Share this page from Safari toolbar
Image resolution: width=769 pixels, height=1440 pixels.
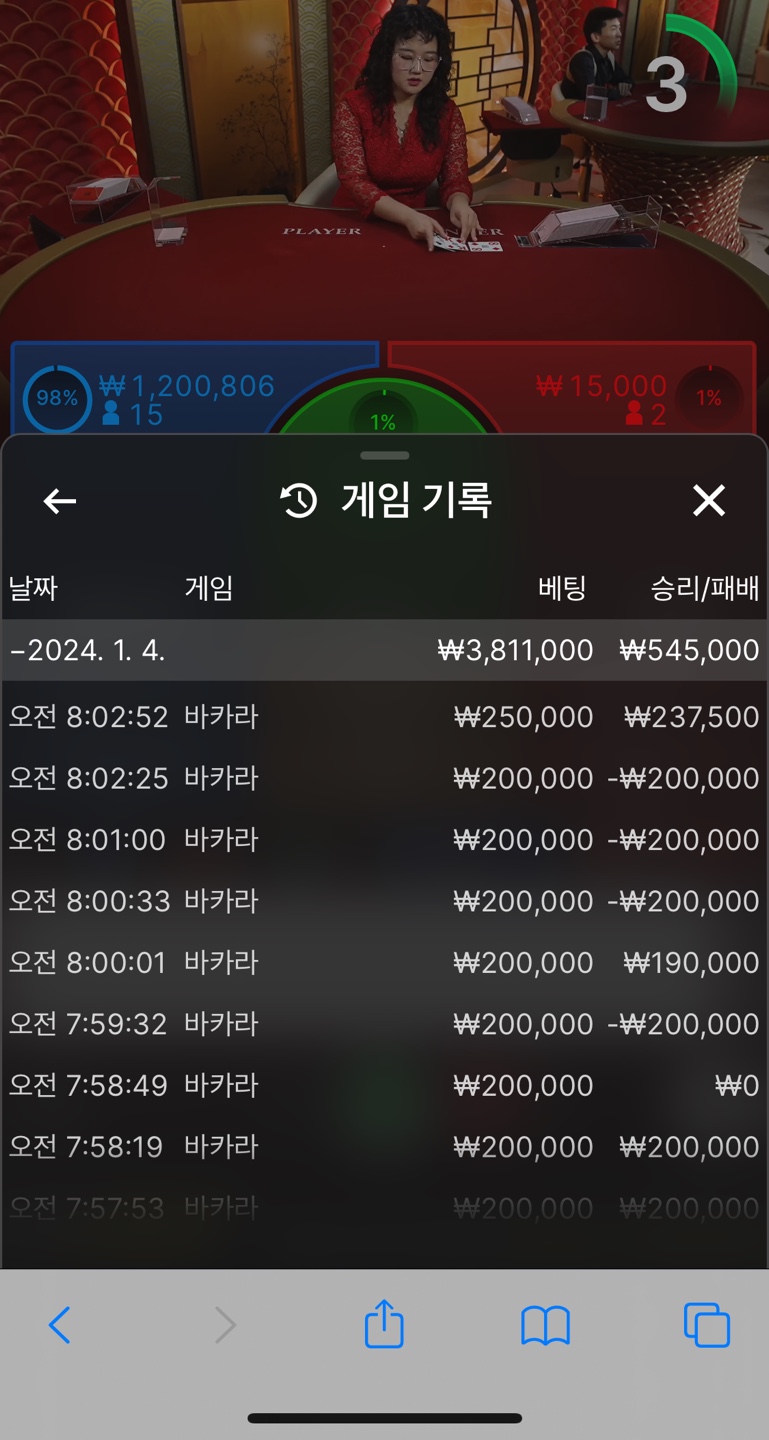click(384, 1323)
